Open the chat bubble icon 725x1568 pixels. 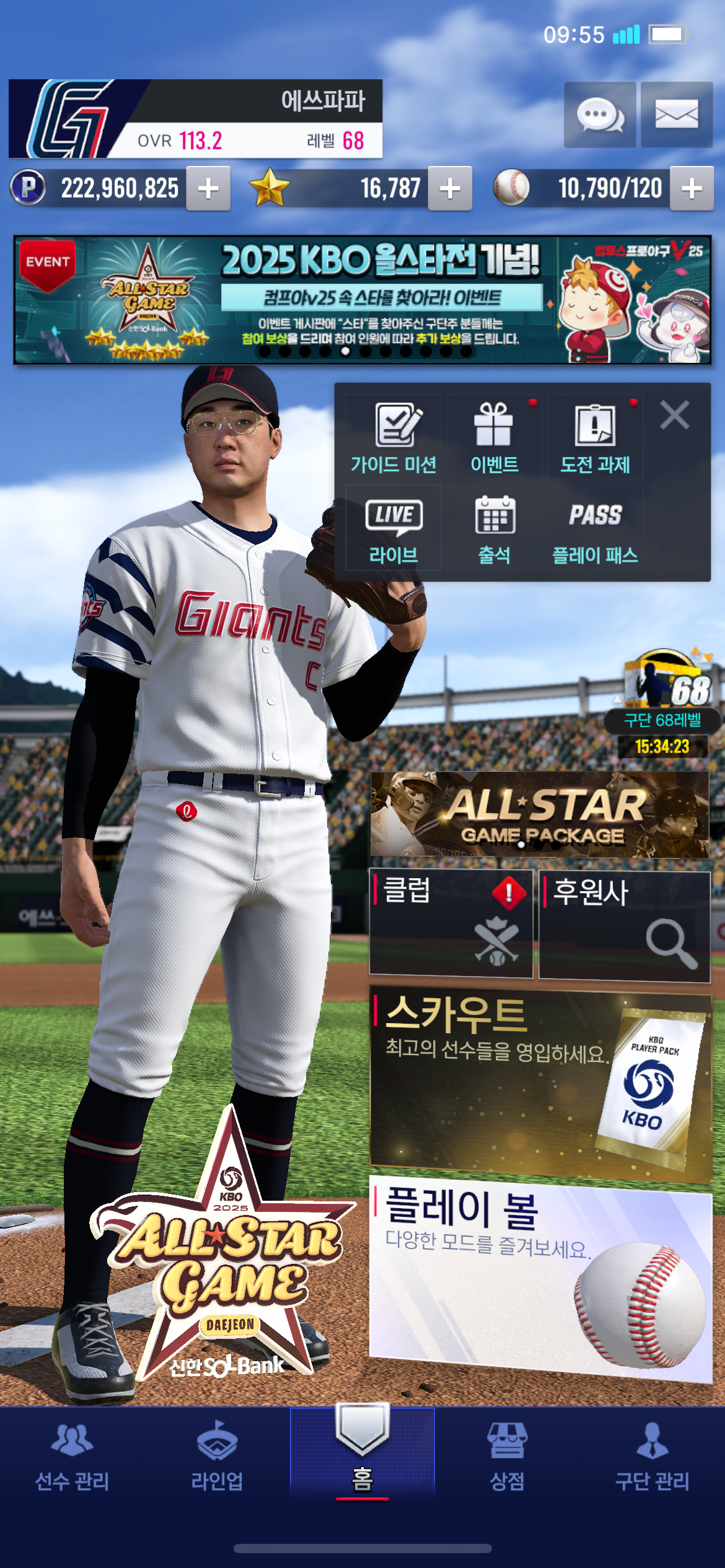click(x=599, y=115)
